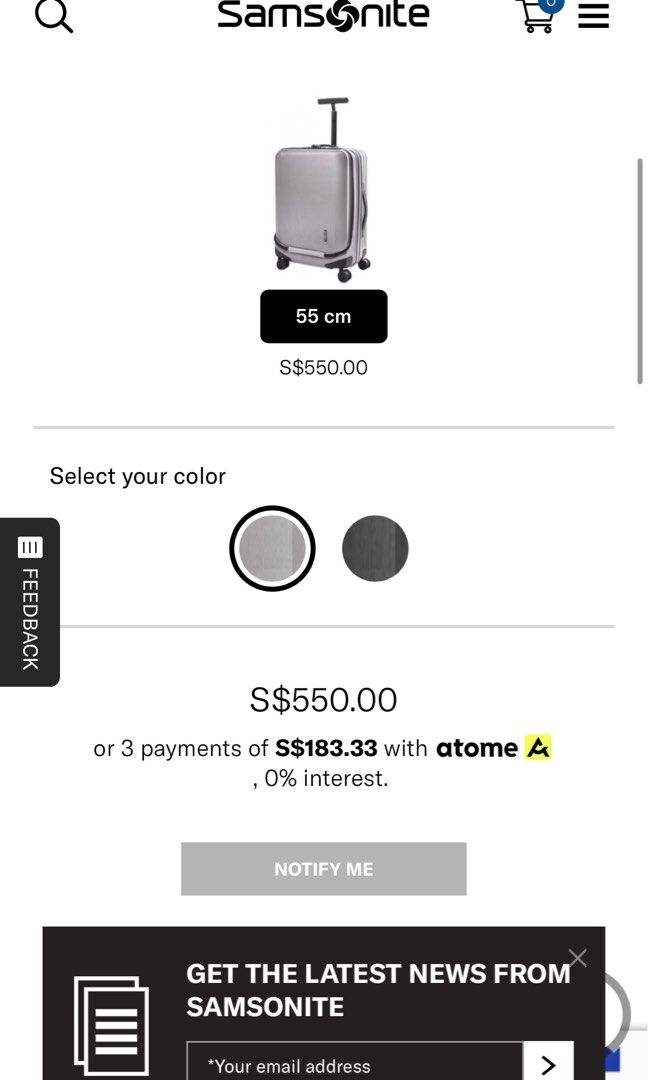Open the search magnifier icon
Viewport: 648px width, 1080px height.
click(54, 16)
